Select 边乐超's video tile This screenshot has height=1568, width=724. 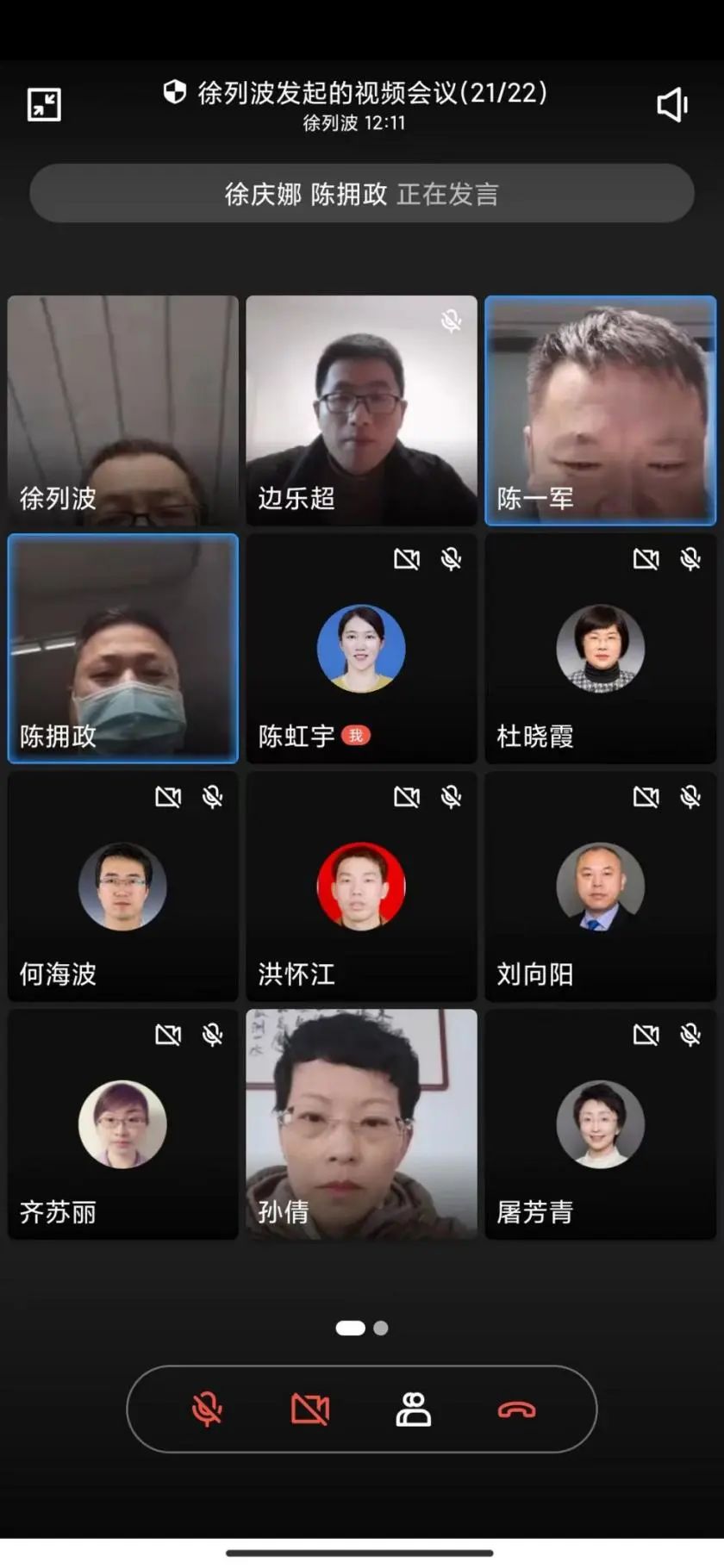361,411
